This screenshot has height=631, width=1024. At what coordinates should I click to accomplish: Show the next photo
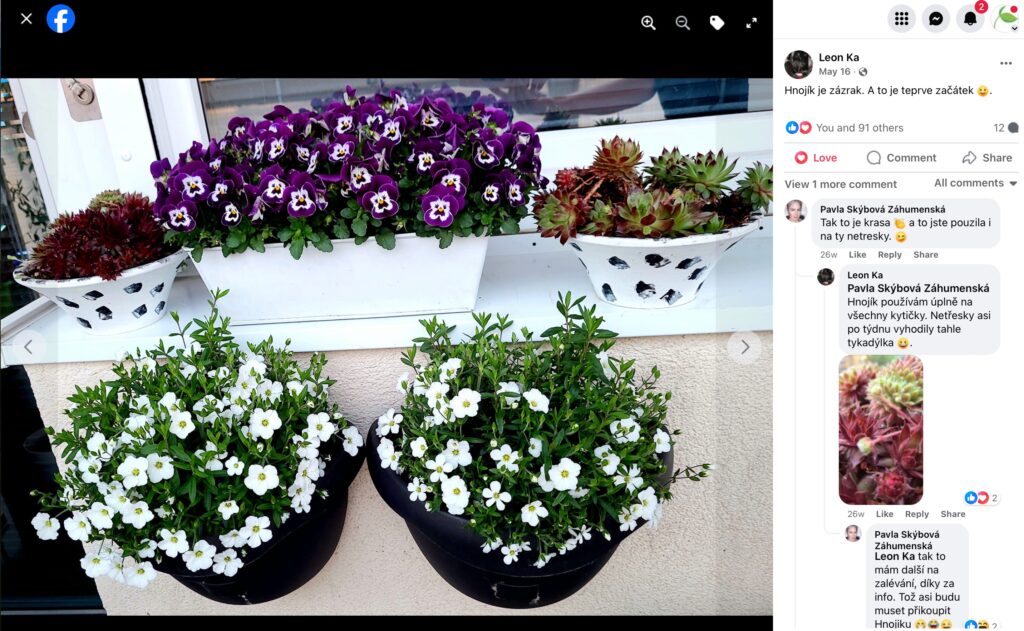(x=743, y=347)
